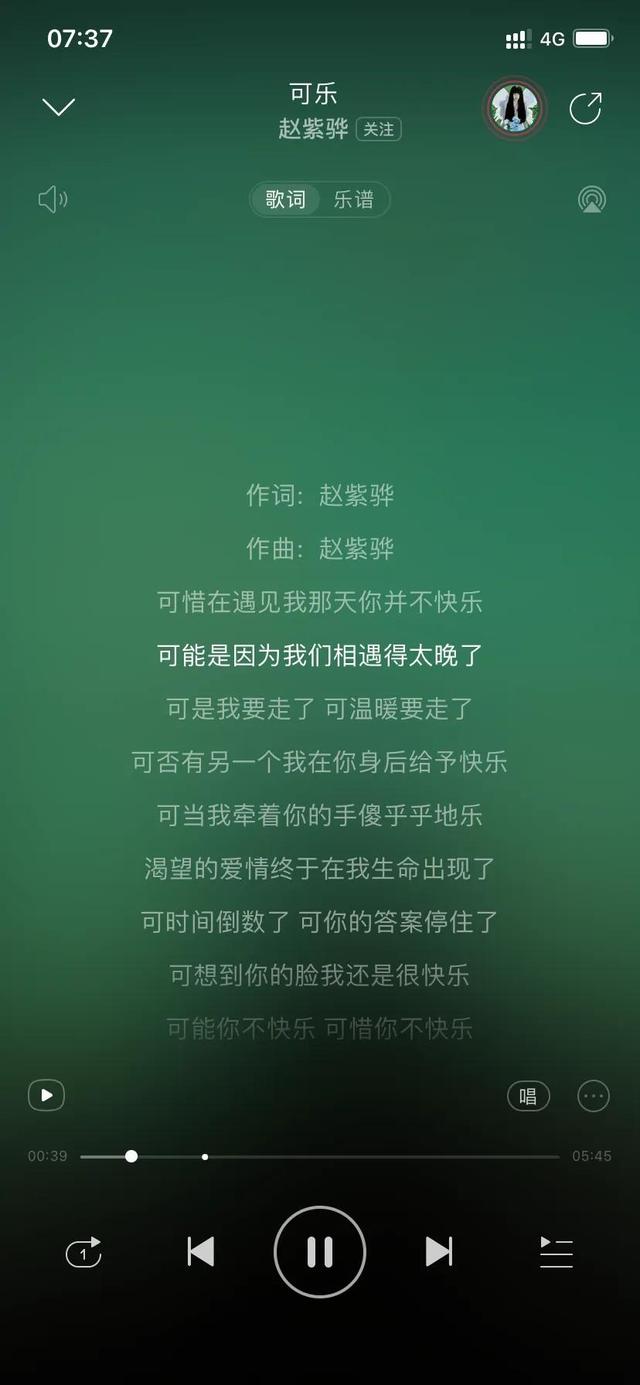Switch to the 歌词 tab
This screenshot has height=1385, width=640.
286,199
